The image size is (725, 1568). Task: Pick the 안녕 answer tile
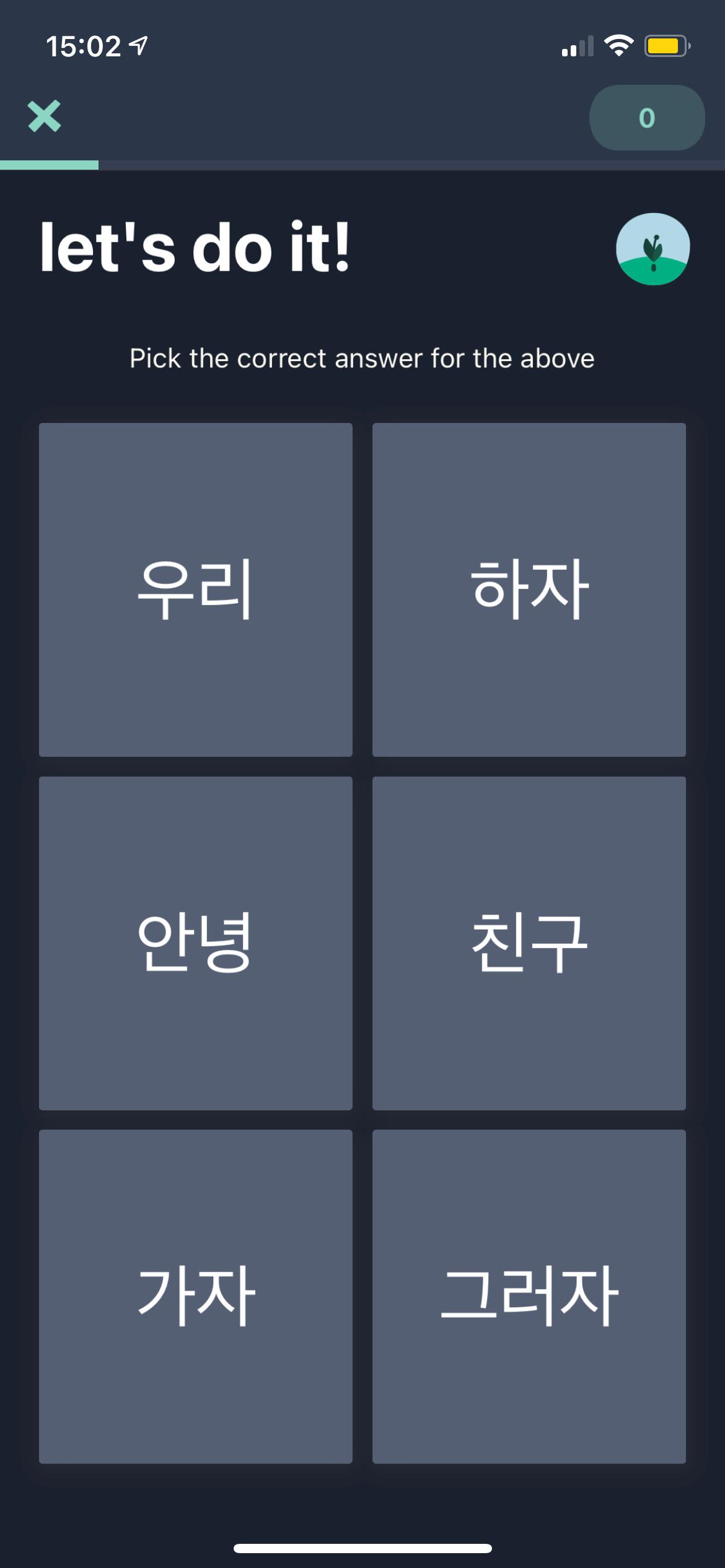pos(196,943)
